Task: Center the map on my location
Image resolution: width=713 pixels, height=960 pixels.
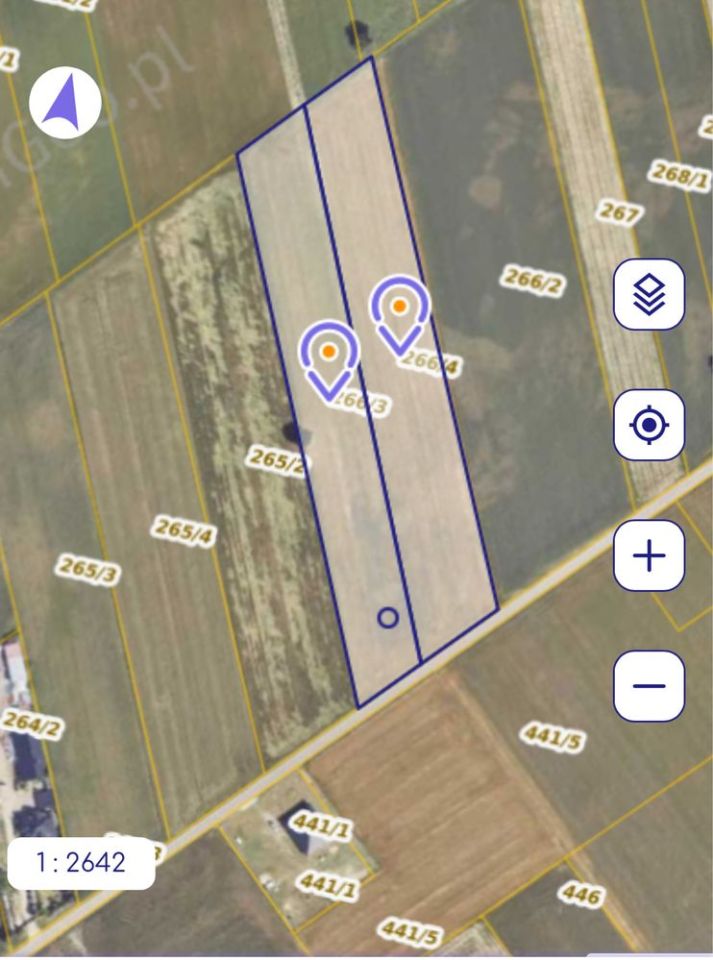Action: tap(649, 426)
